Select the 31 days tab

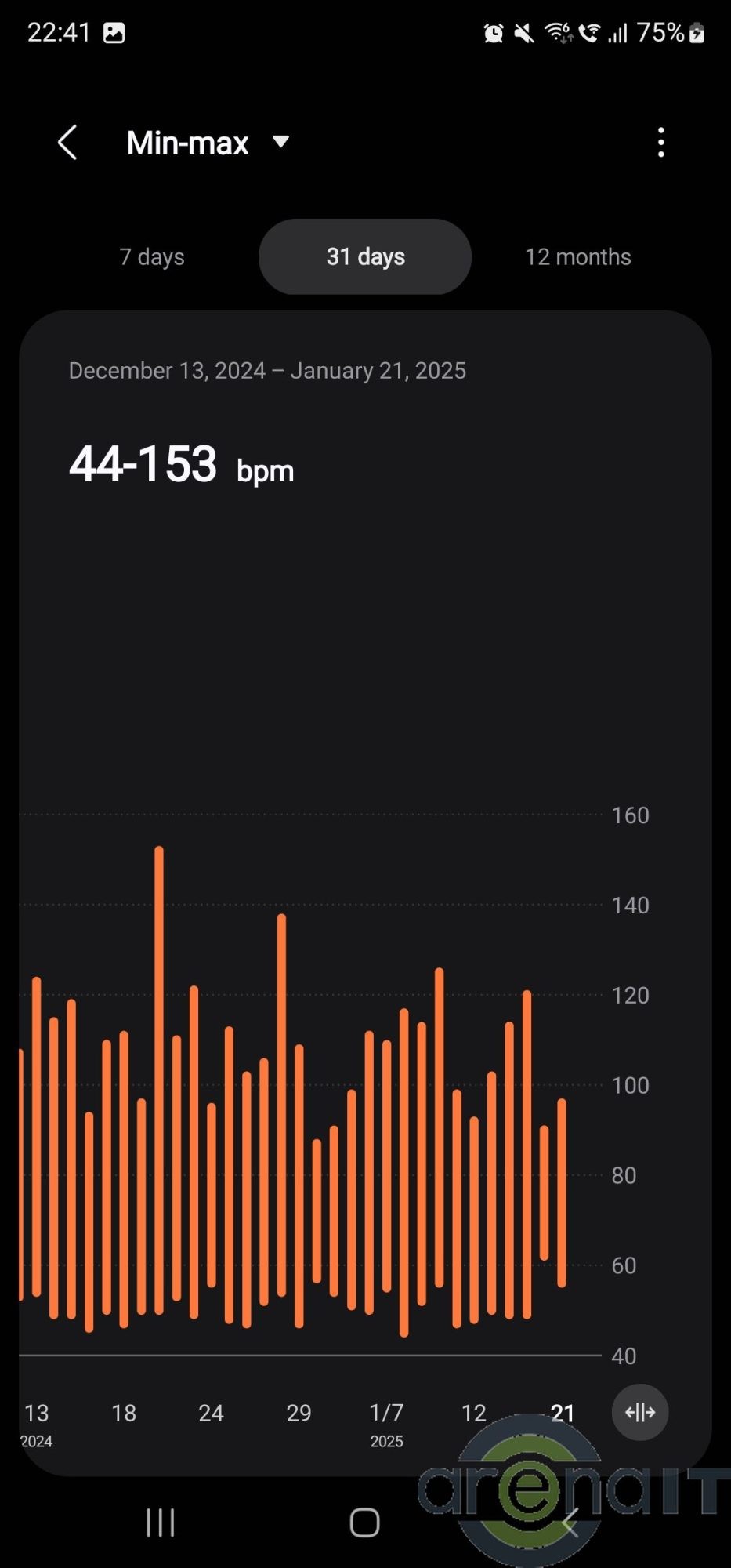(365, 257)
